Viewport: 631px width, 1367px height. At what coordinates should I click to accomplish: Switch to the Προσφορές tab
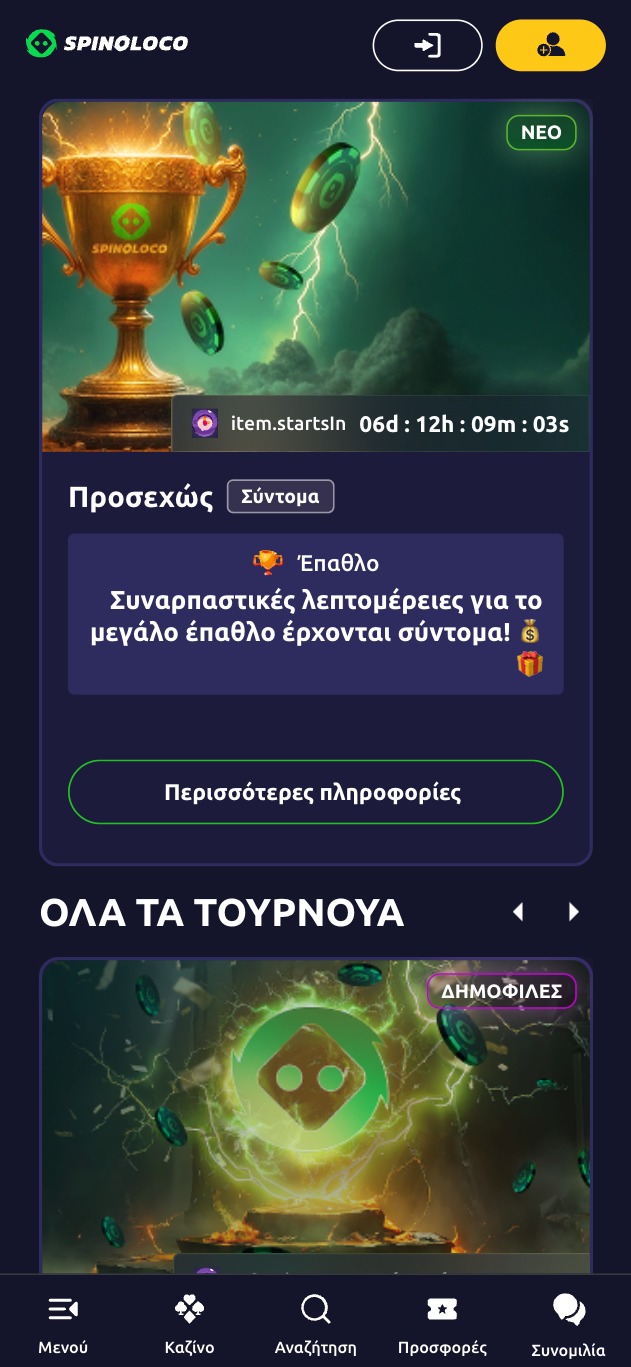[442, 1324]
